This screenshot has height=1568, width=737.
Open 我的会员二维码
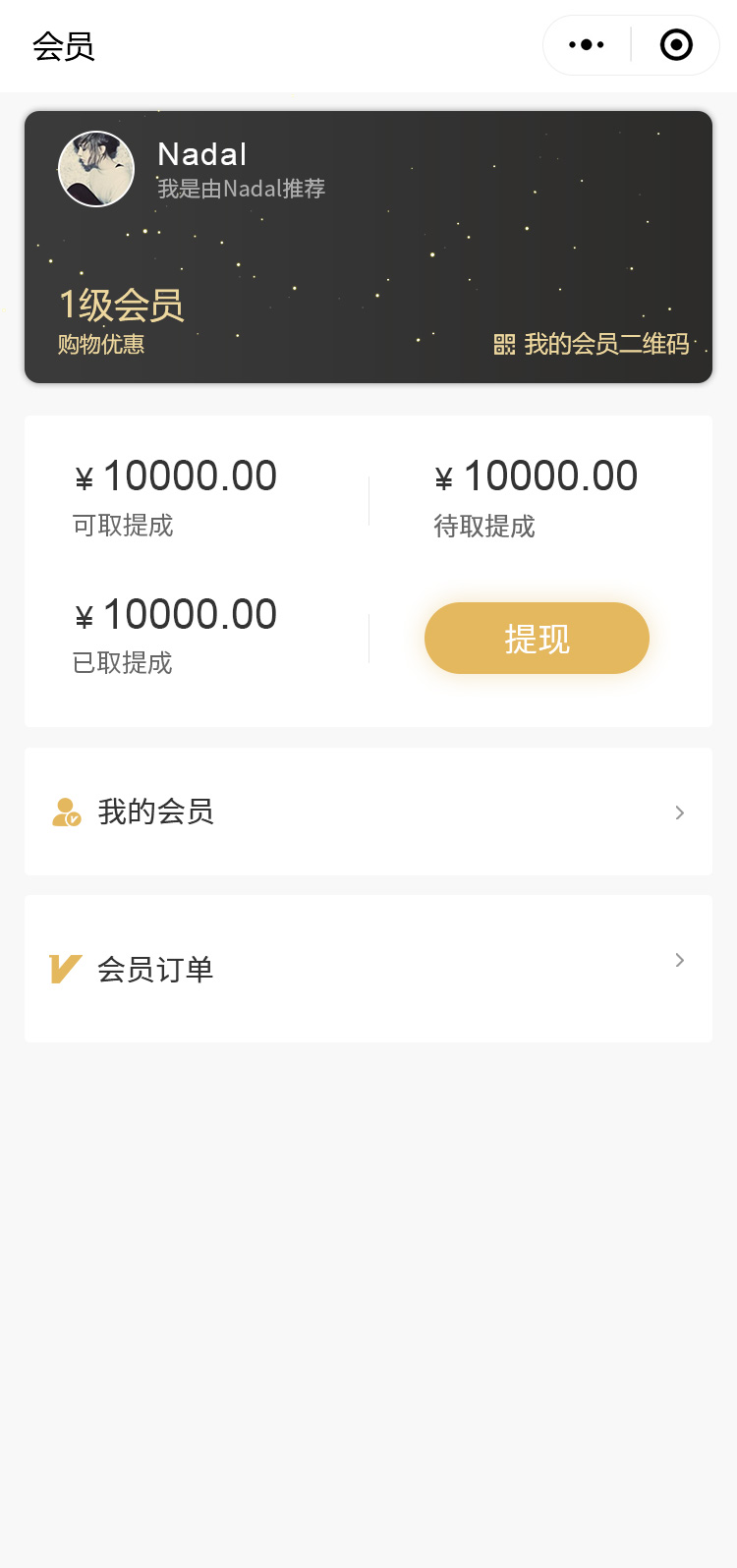(593, 344)
